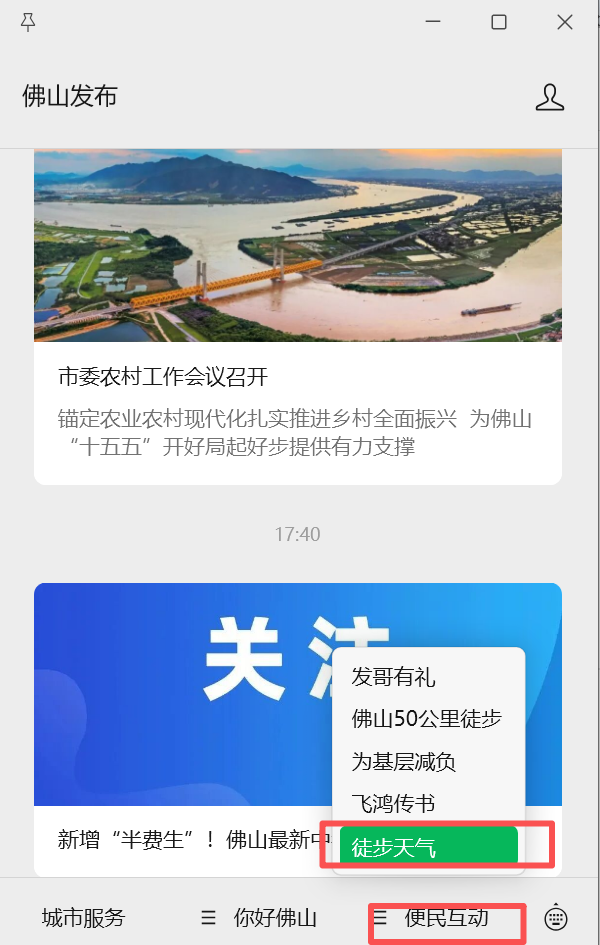Maximize the 佛山发布 window
The height and width of the screenshot is (945, 600).
click(x=498, y=22)
